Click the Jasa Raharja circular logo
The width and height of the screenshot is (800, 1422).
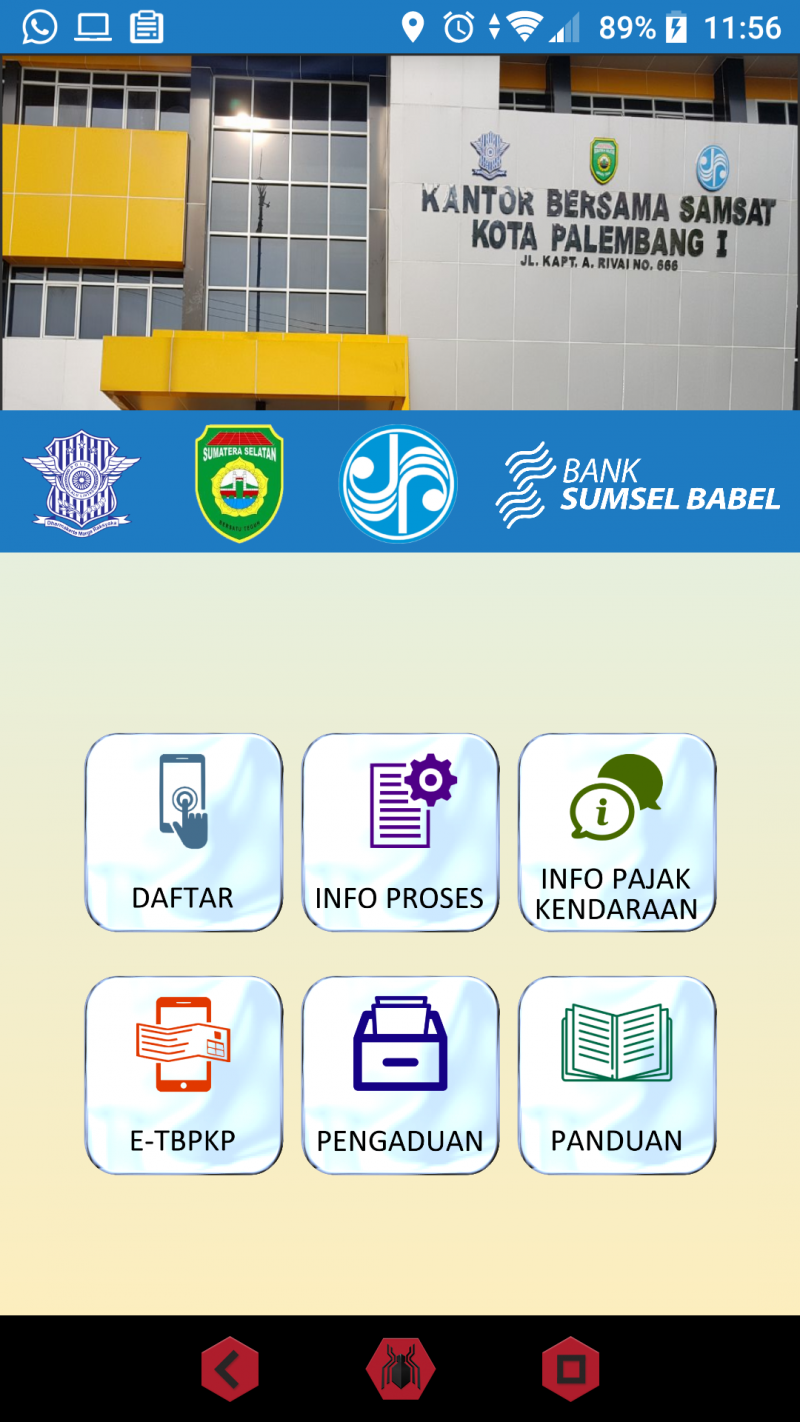tap(397, 483)
